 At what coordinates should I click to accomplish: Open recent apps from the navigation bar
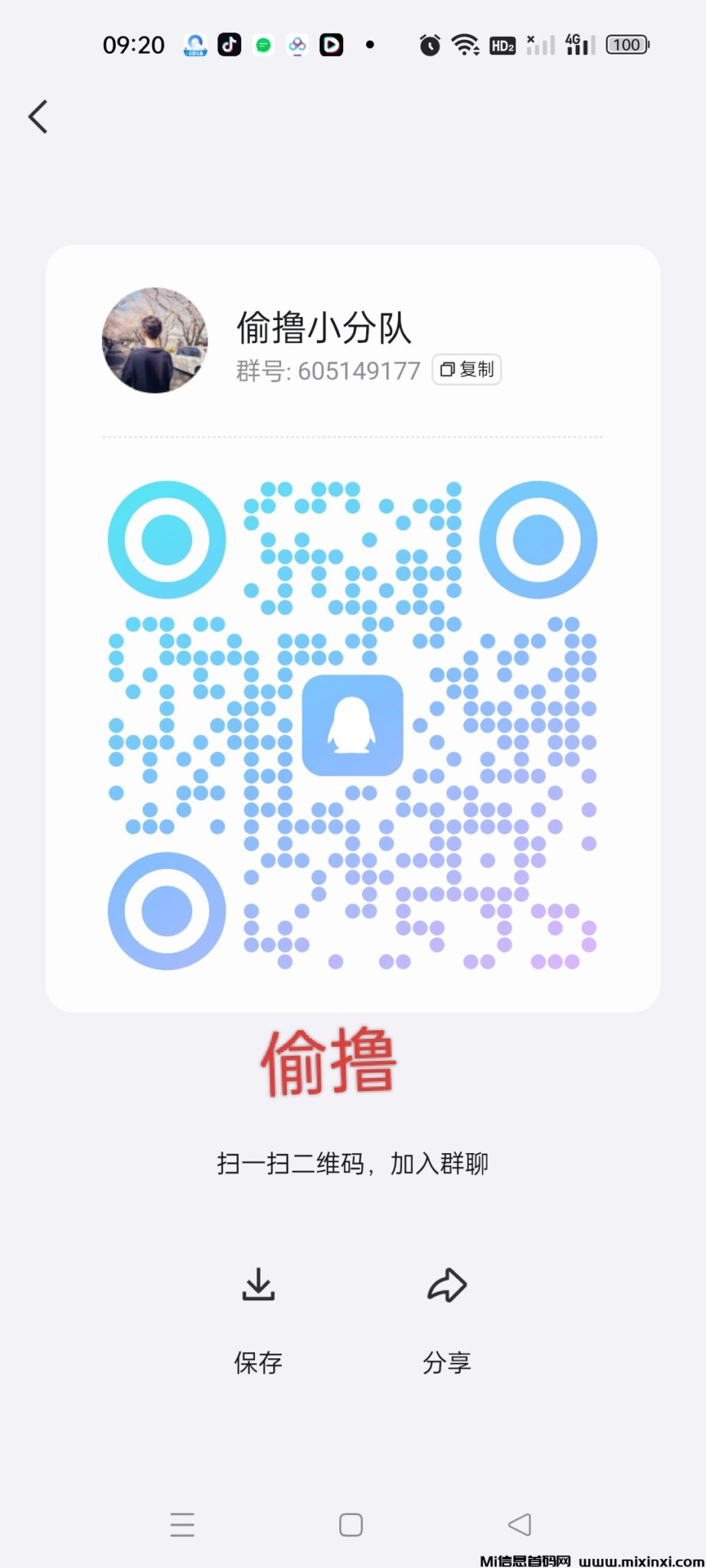(x=182, y=1524)
